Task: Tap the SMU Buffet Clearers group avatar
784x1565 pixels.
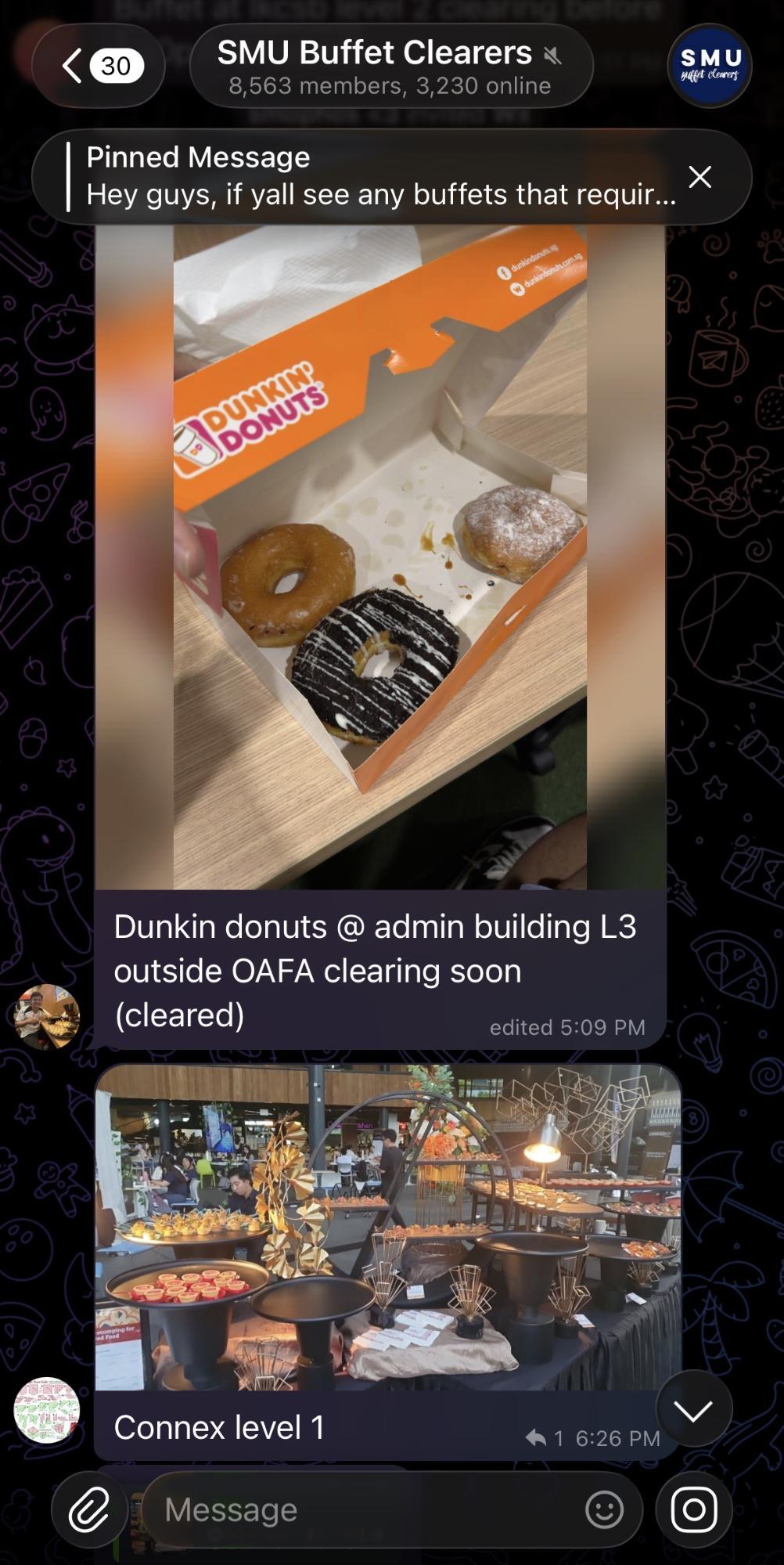Action: [710, 66]
